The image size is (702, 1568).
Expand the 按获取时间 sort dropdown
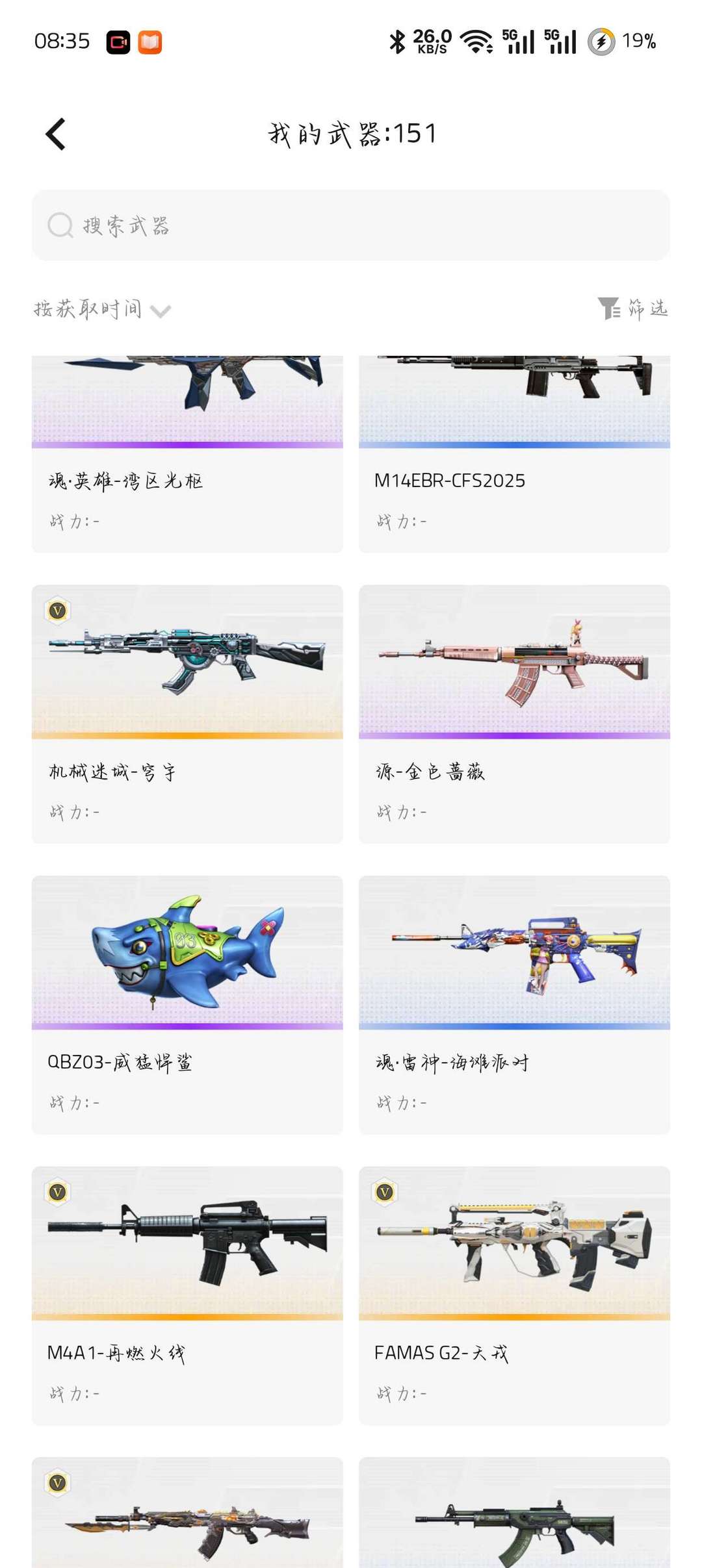pyautogui.click(x=102, y=309)
